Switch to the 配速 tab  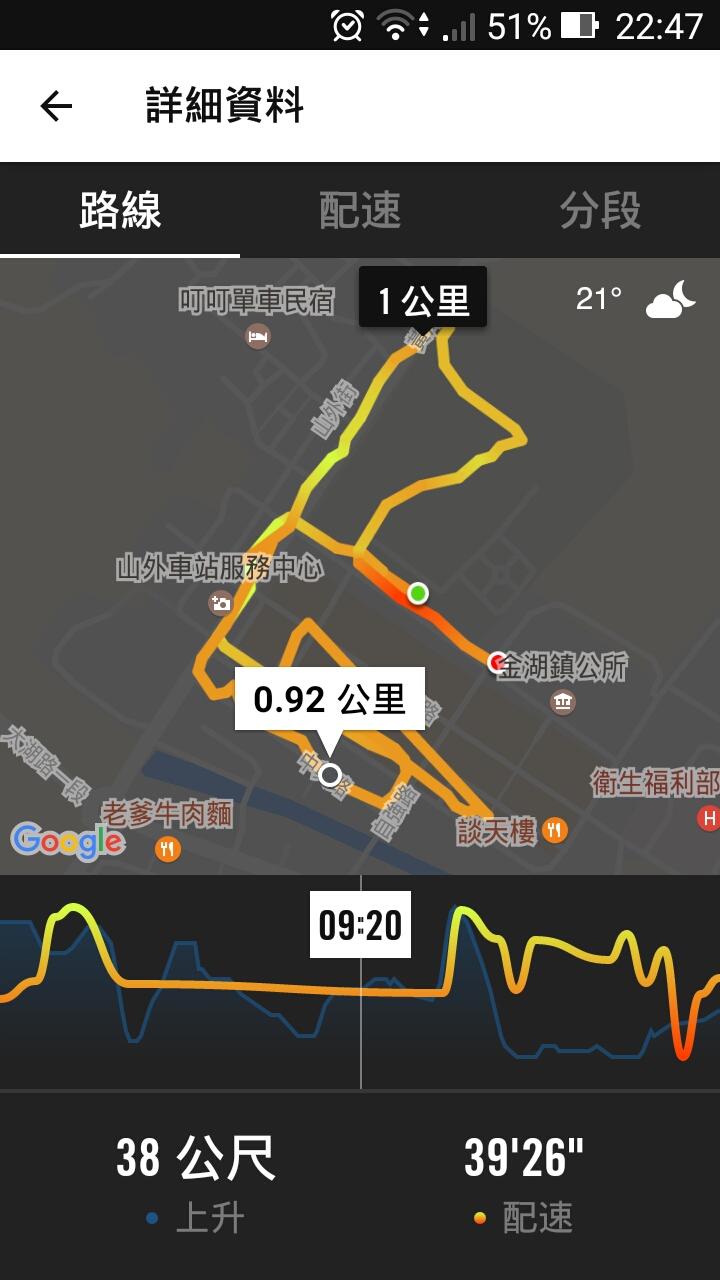[360, 211]
